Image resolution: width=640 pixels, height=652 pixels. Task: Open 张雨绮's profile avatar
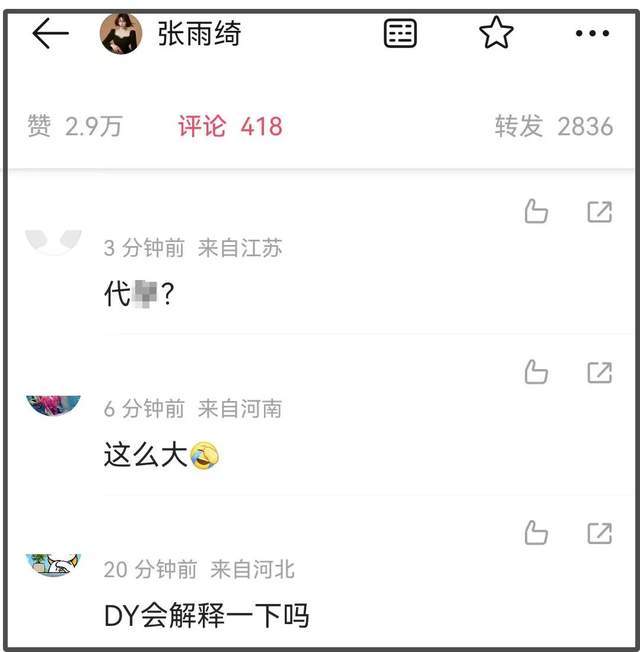tap(120, 34)
